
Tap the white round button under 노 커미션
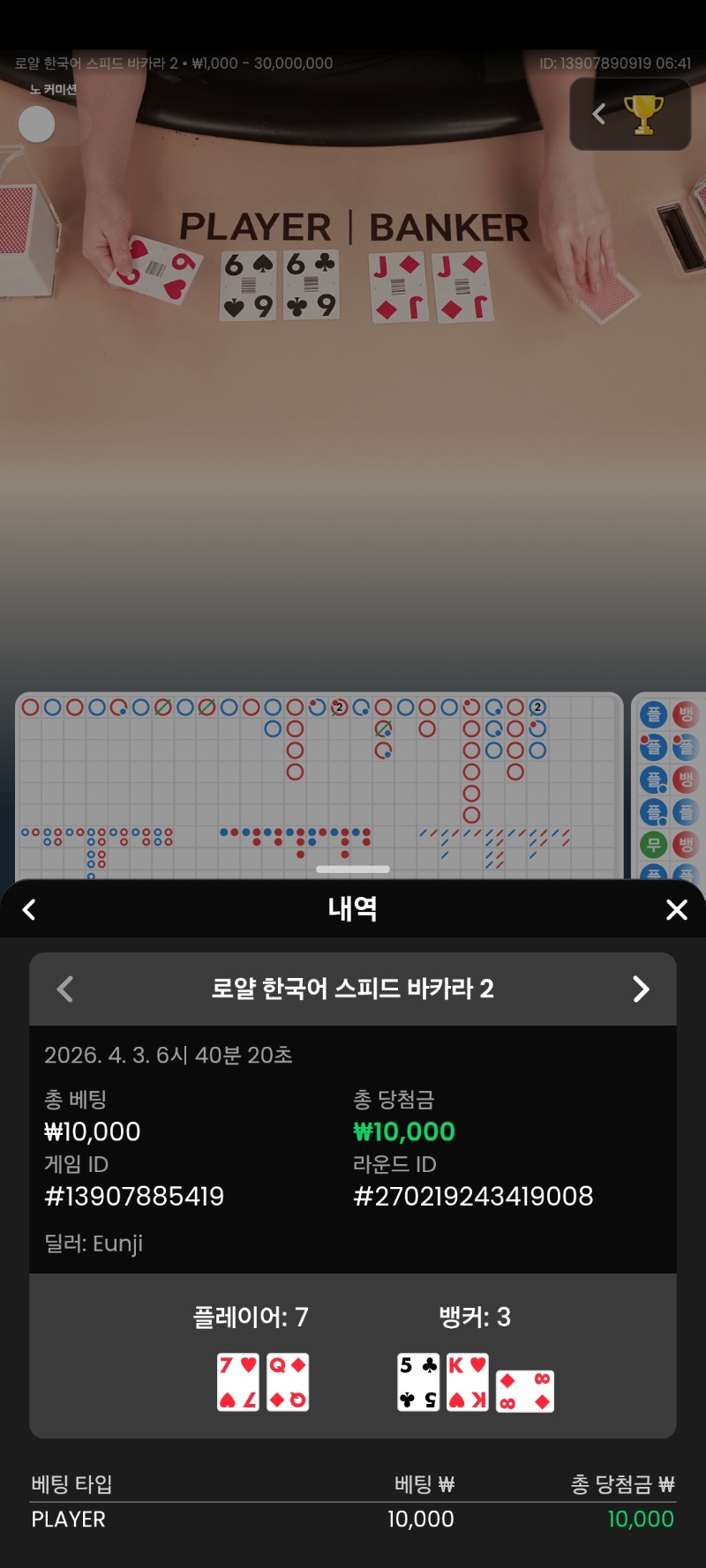[37, 124]
